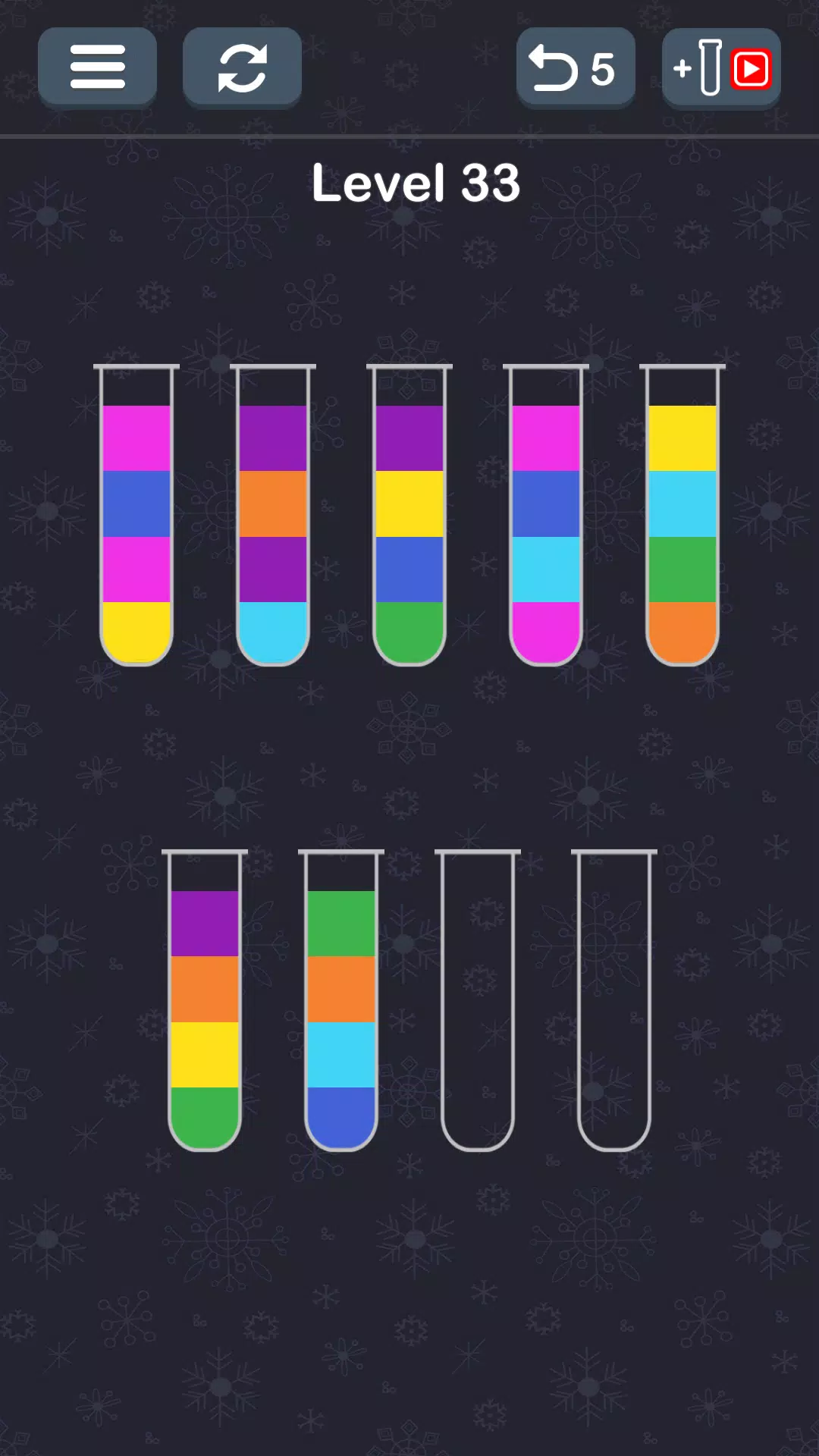Select the first tube with pink on top
The width and height of the screenshot is (819, 1456).
click(136, 516)
